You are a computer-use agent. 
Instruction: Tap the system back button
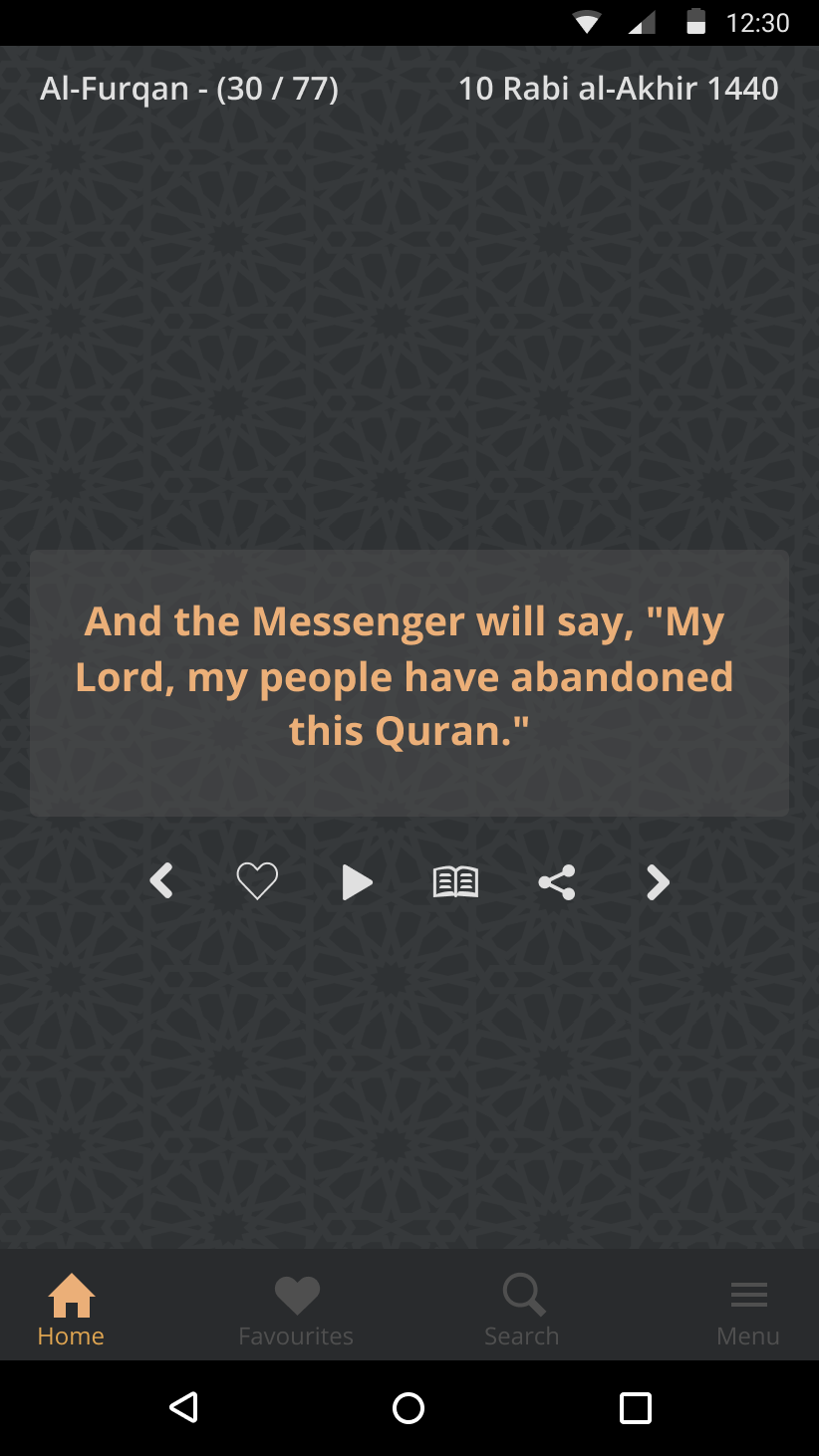tap(183, 1407)
